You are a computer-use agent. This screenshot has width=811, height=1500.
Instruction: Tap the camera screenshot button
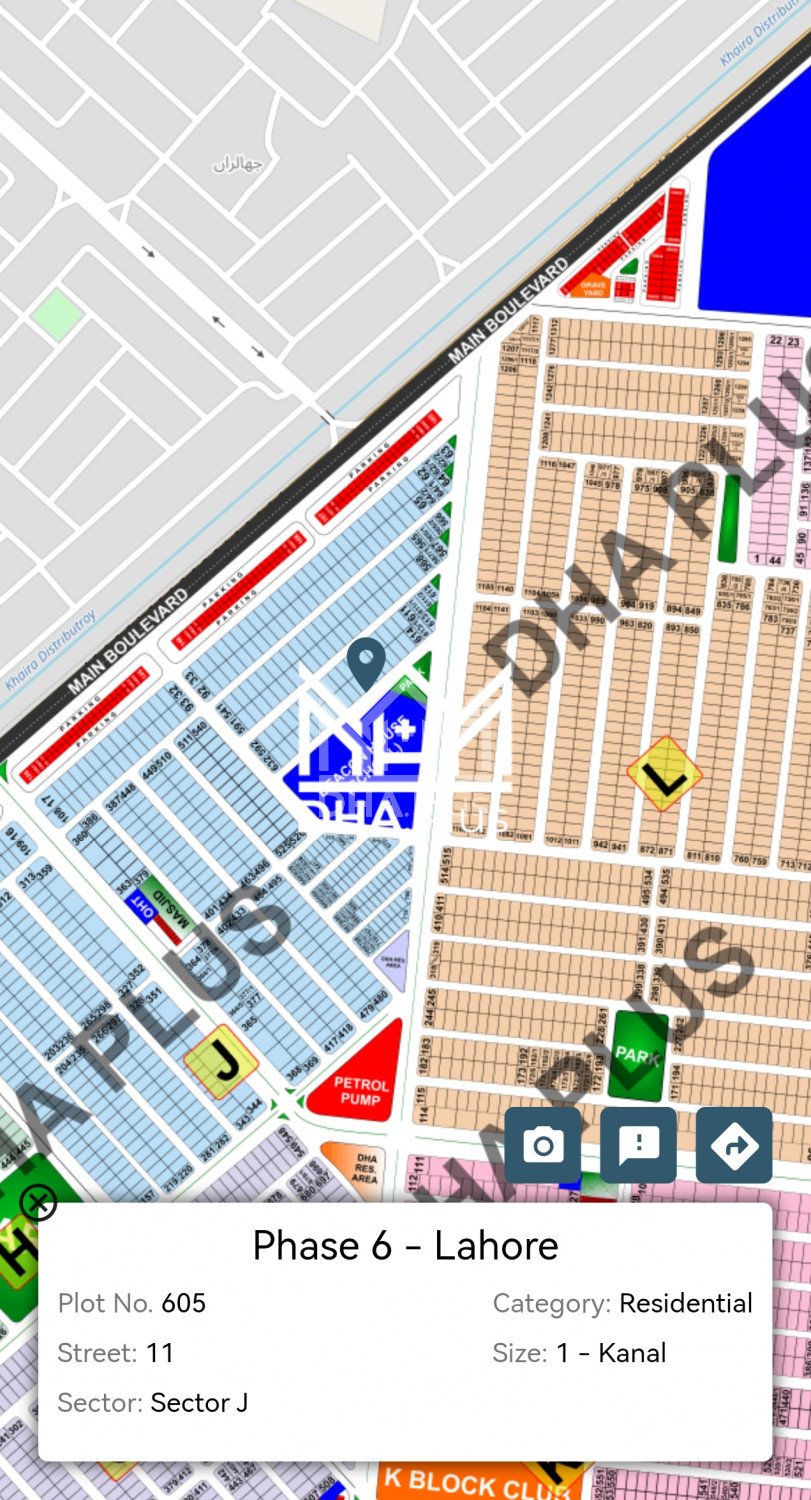click(543, 1145)
